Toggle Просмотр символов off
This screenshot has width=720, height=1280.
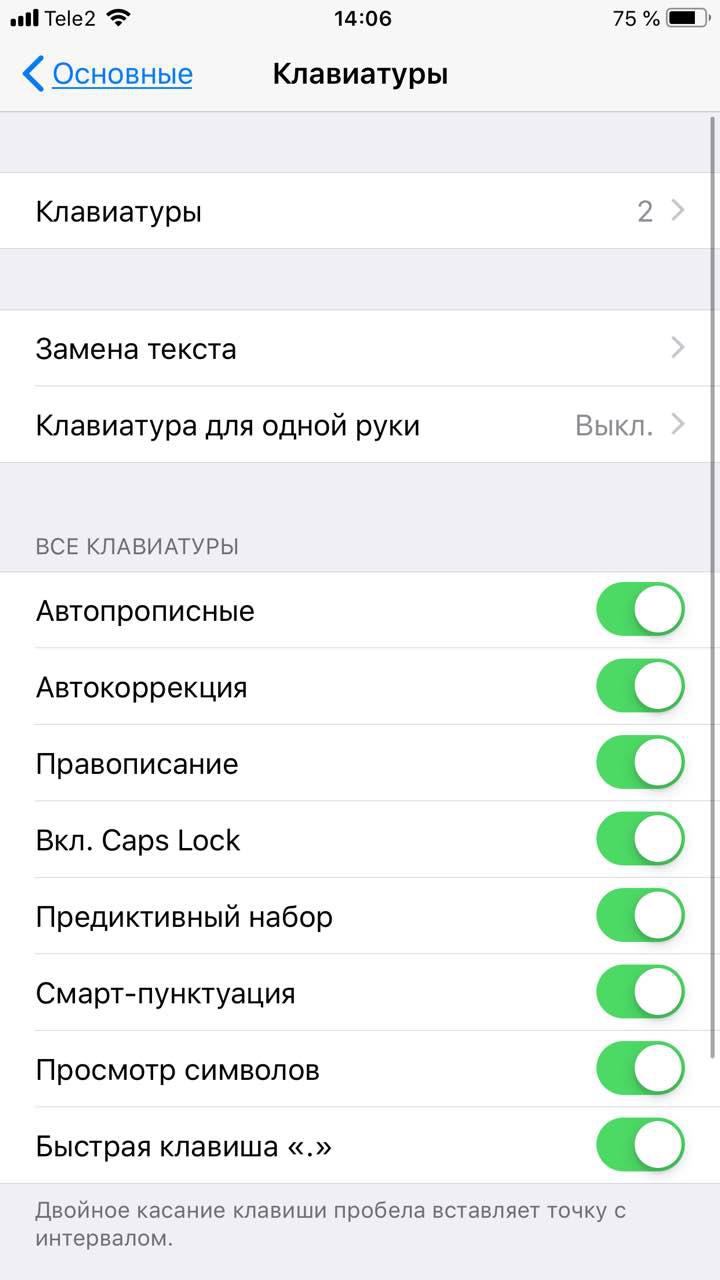(640, 1069)
